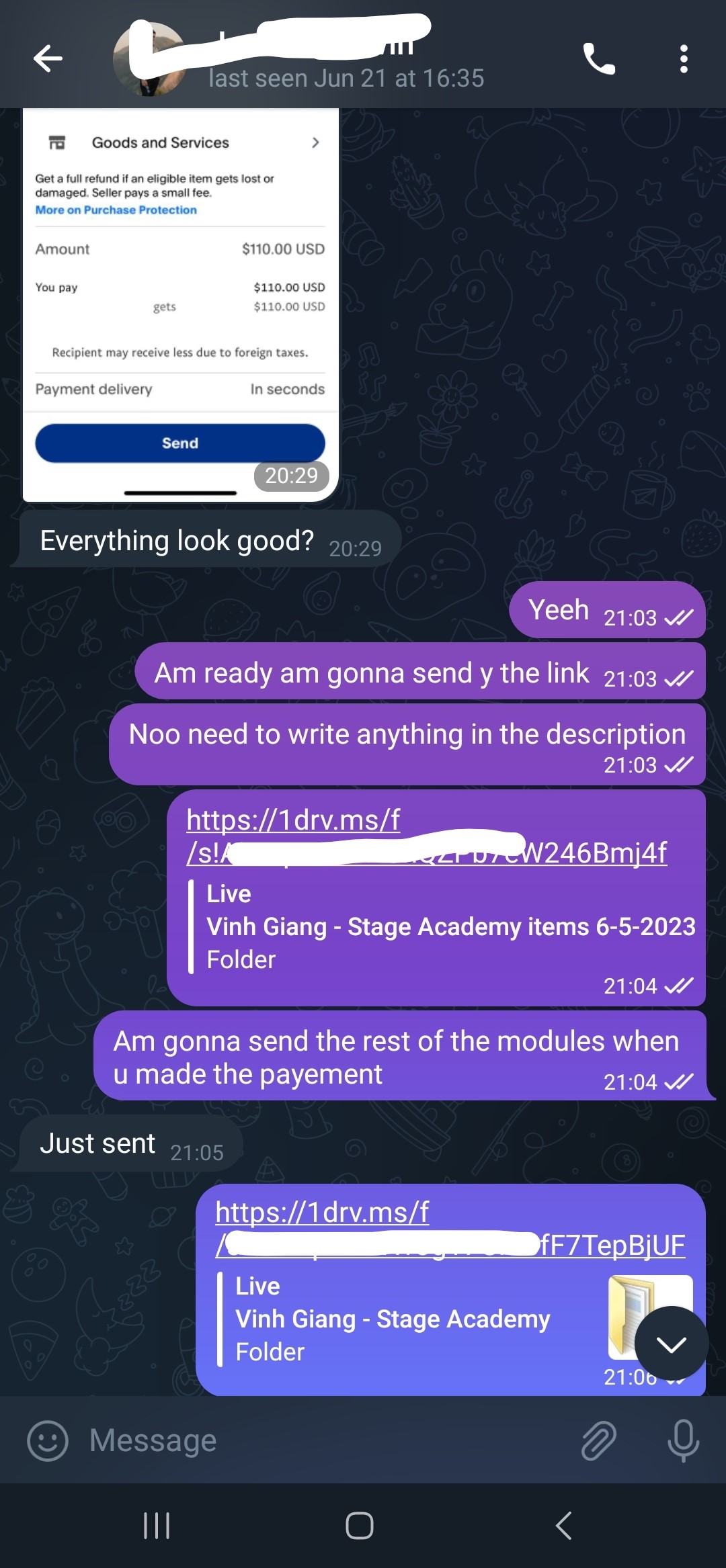Image resolution: width=726 pixels, height=1568 pixels.
Task: Tap the system back button
Action: pyautogui.click(x=563, y=1526)
